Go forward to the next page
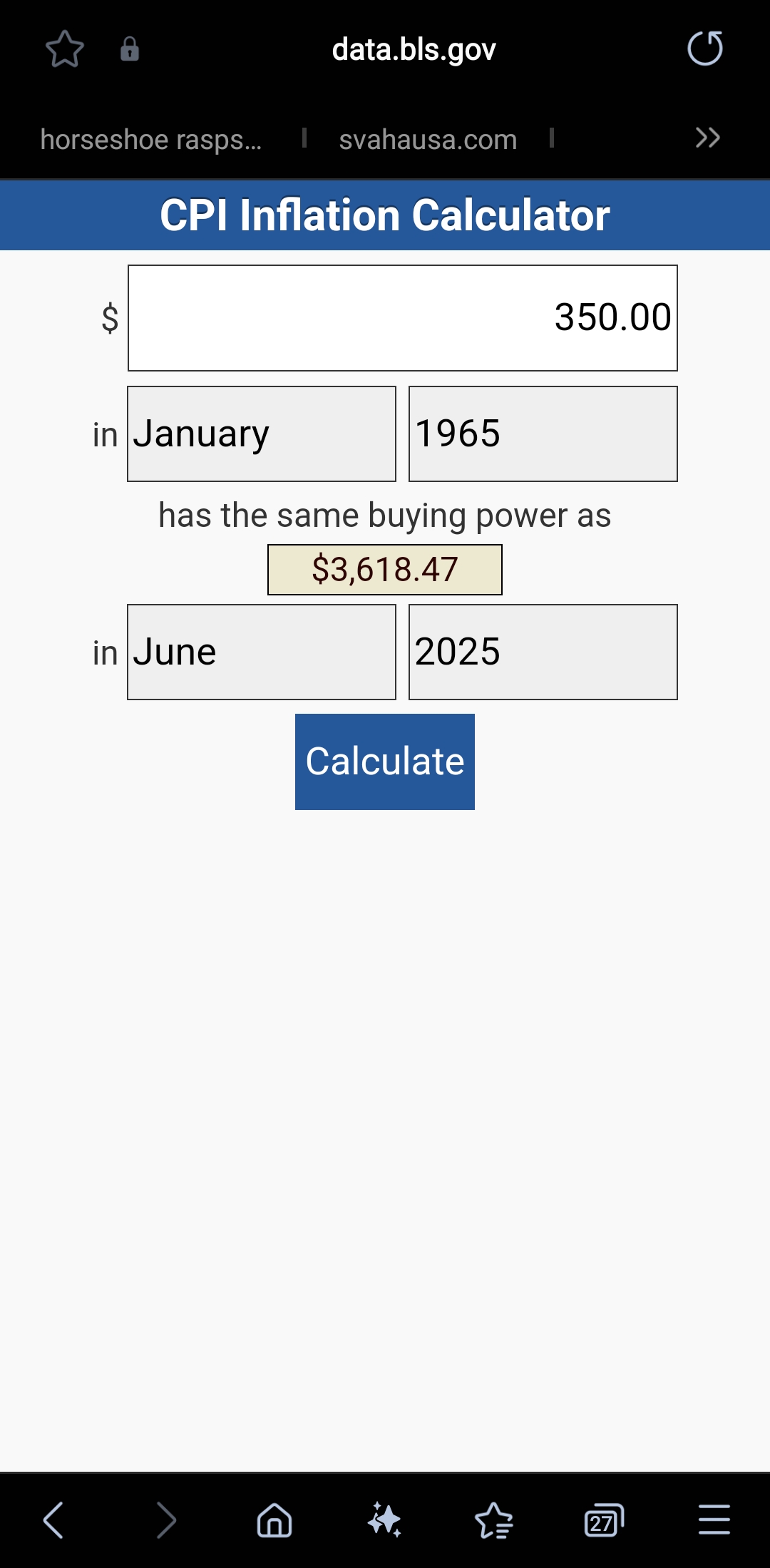The image size is (770, 1568). click(x=166, y=1520)
